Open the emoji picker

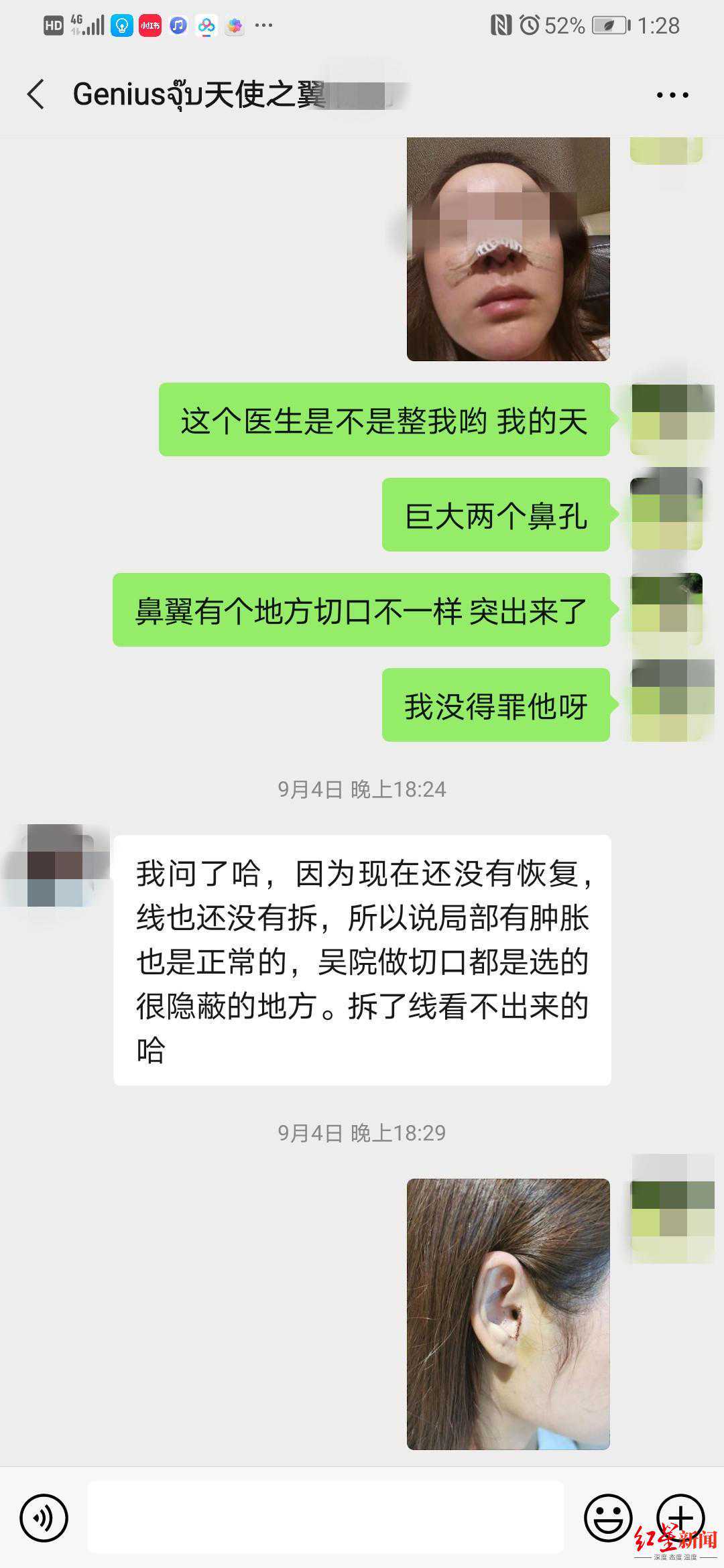(x=608, y=1518)
